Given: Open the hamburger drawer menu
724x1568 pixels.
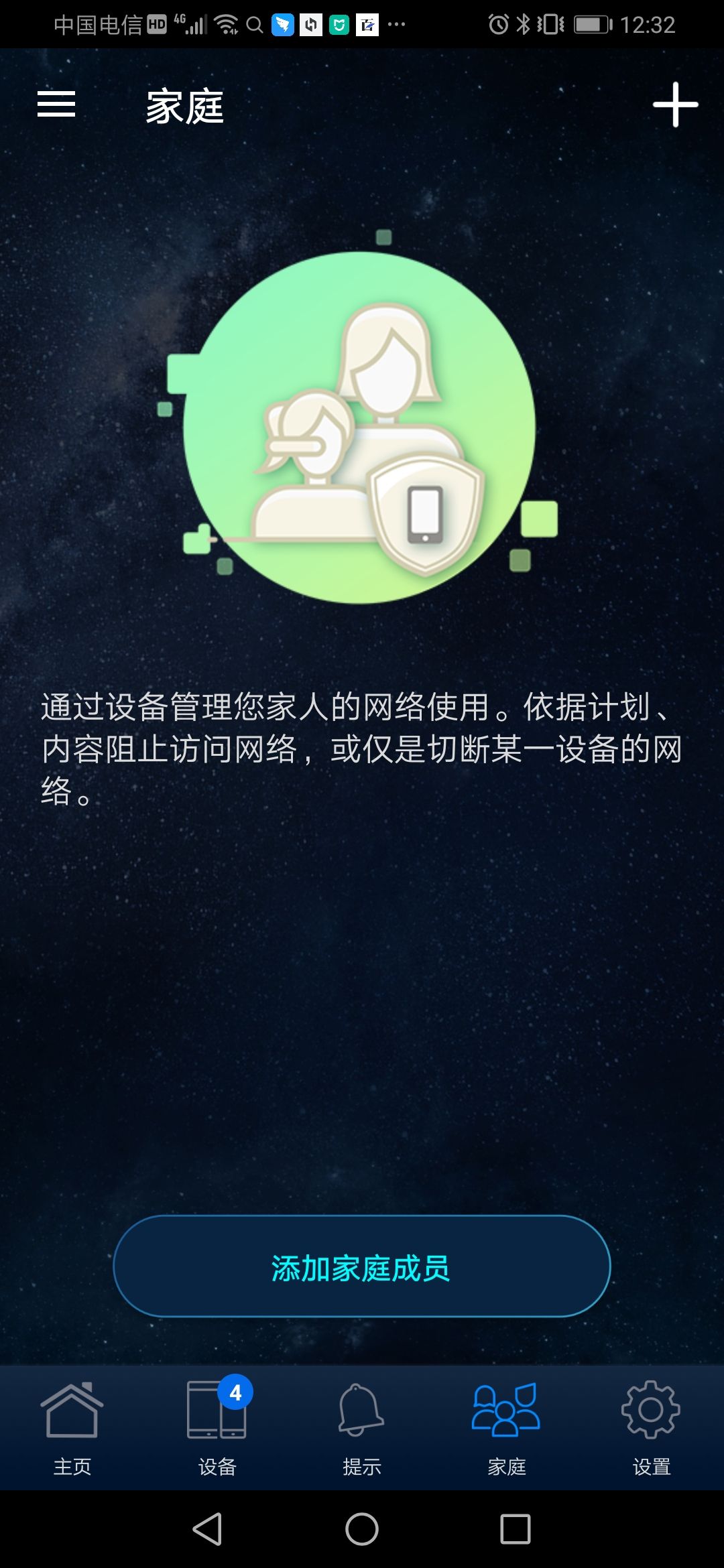Looking at the screenshot, I should pyautogui.click(x=56, y=105).
